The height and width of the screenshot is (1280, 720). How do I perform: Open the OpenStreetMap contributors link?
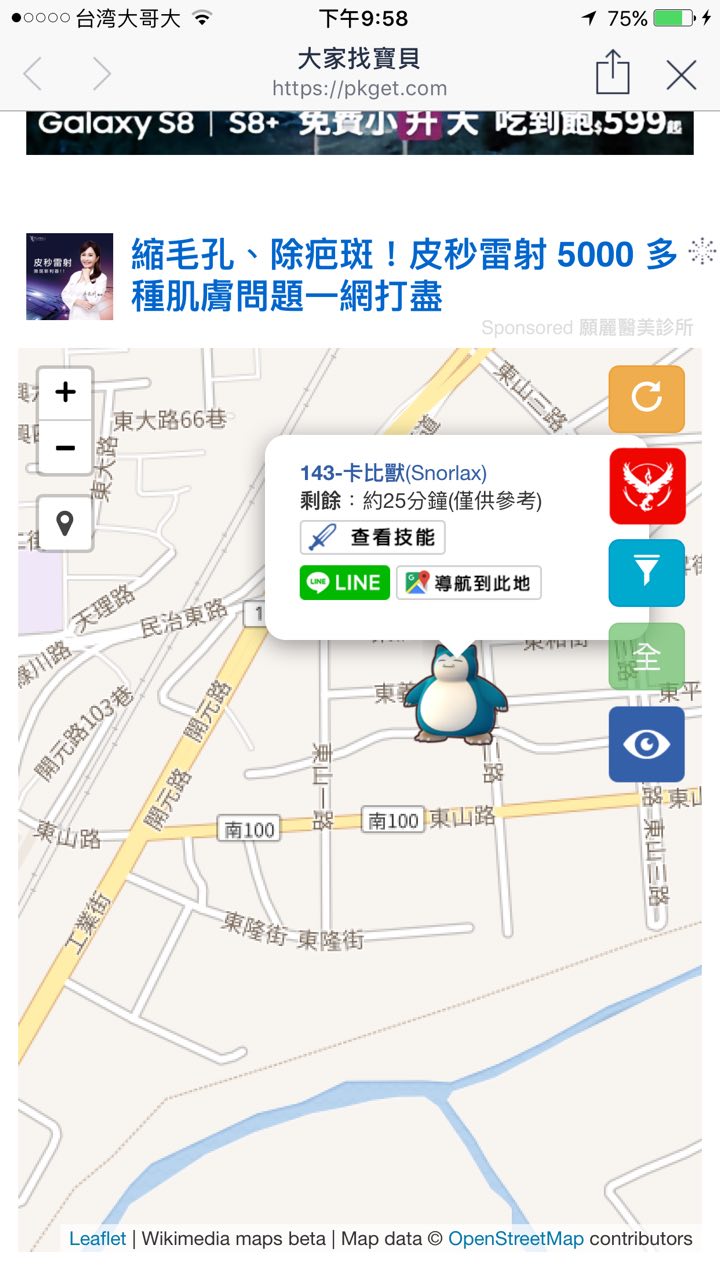point(515,1238)
